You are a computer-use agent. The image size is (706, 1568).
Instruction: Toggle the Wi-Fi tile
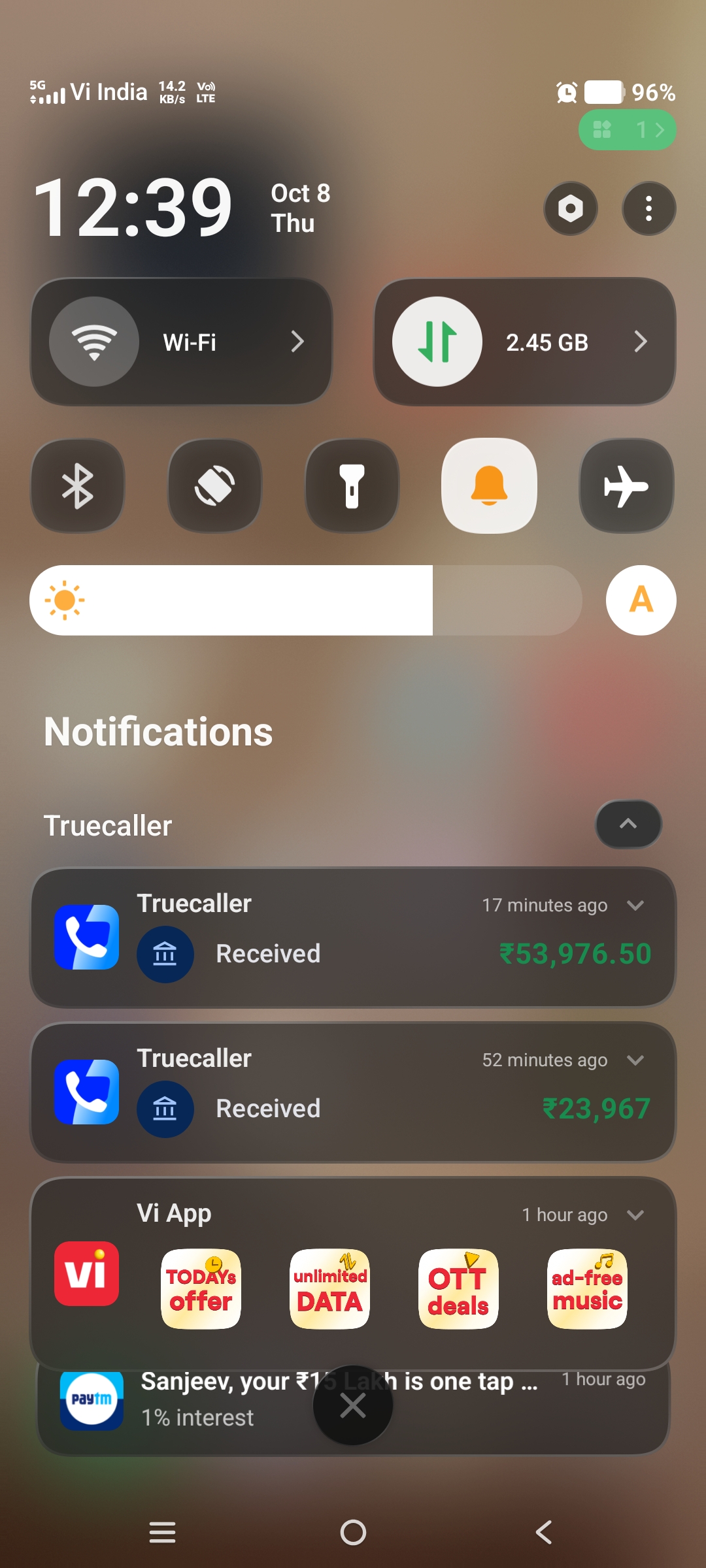[x=94, y=342]
